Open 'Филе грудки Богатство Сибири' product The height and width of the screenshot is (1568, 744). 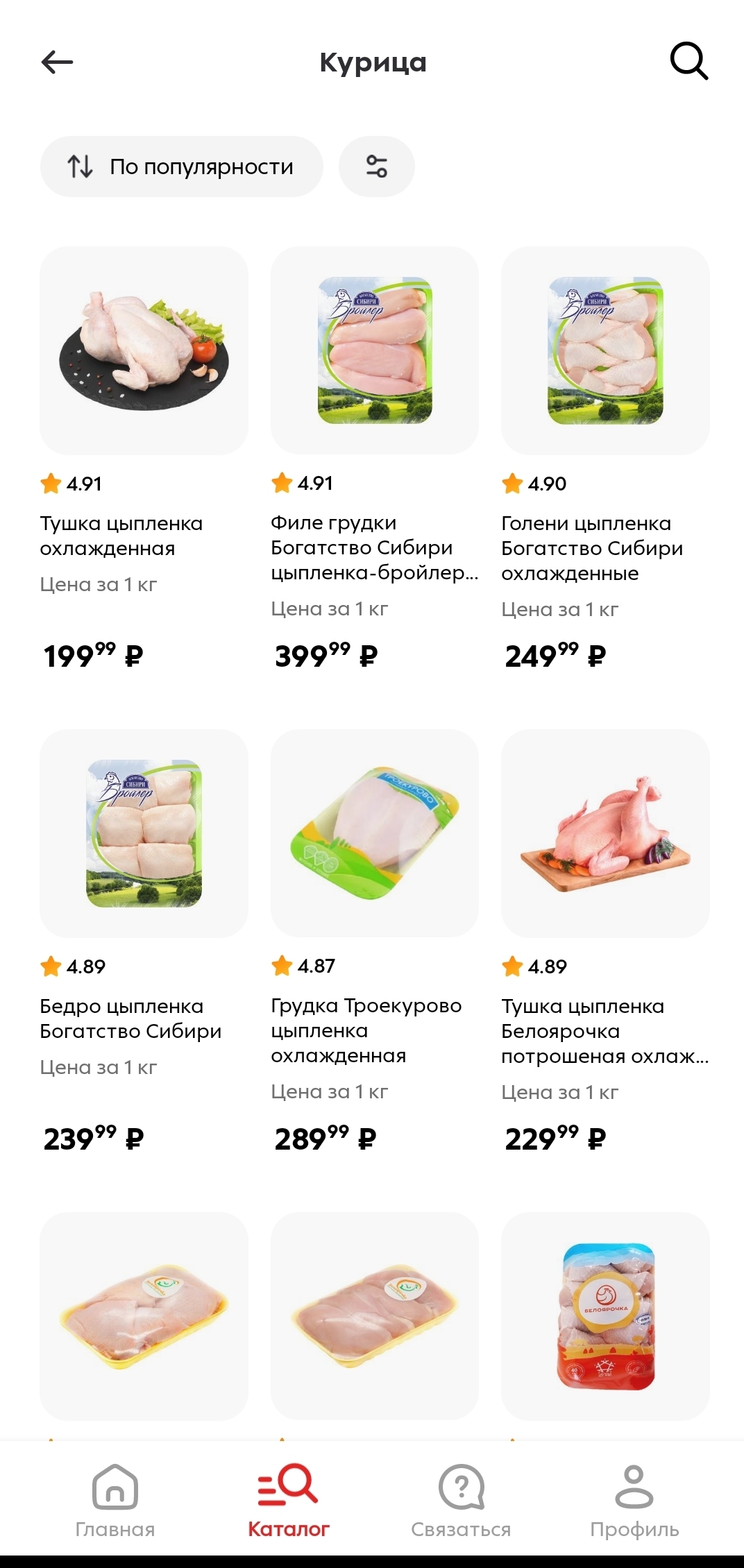pyautogui.click(x=374, y=351)
